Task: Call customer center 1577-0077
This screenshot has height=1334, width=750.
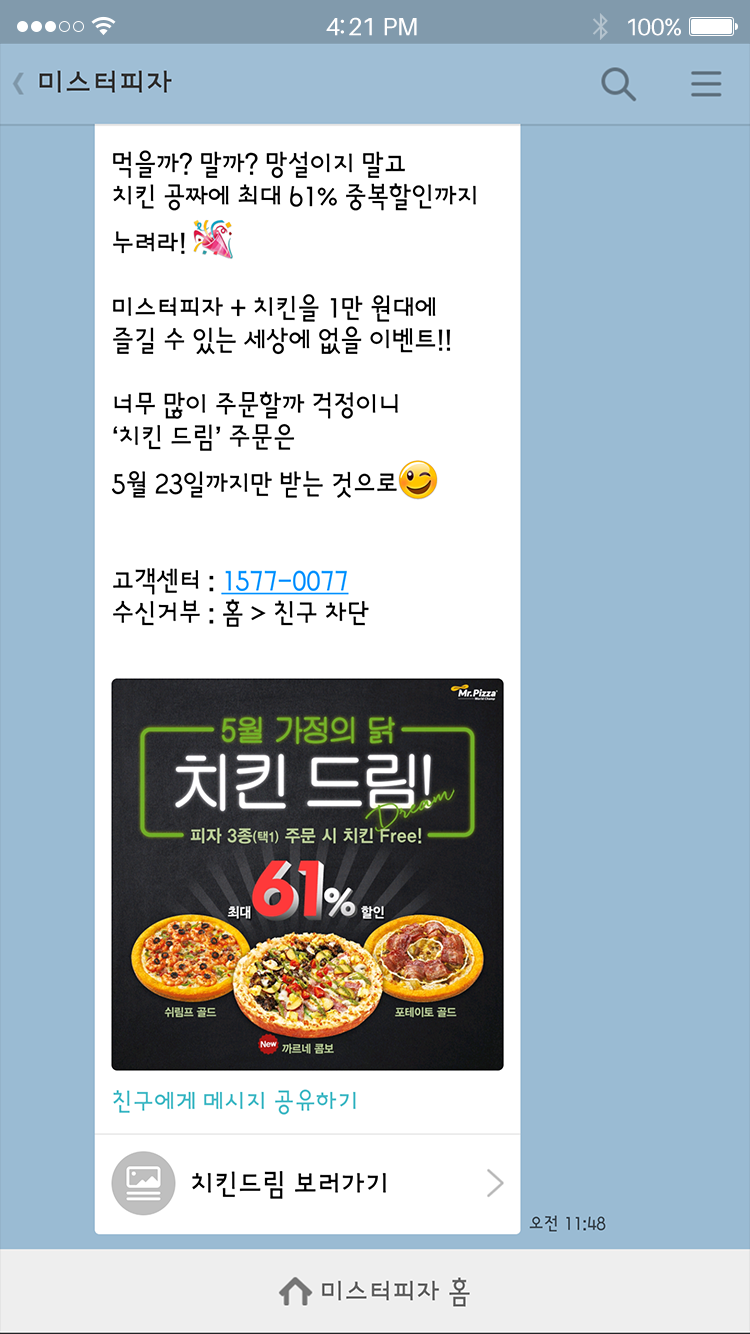Action: click(x=285, y=581)
